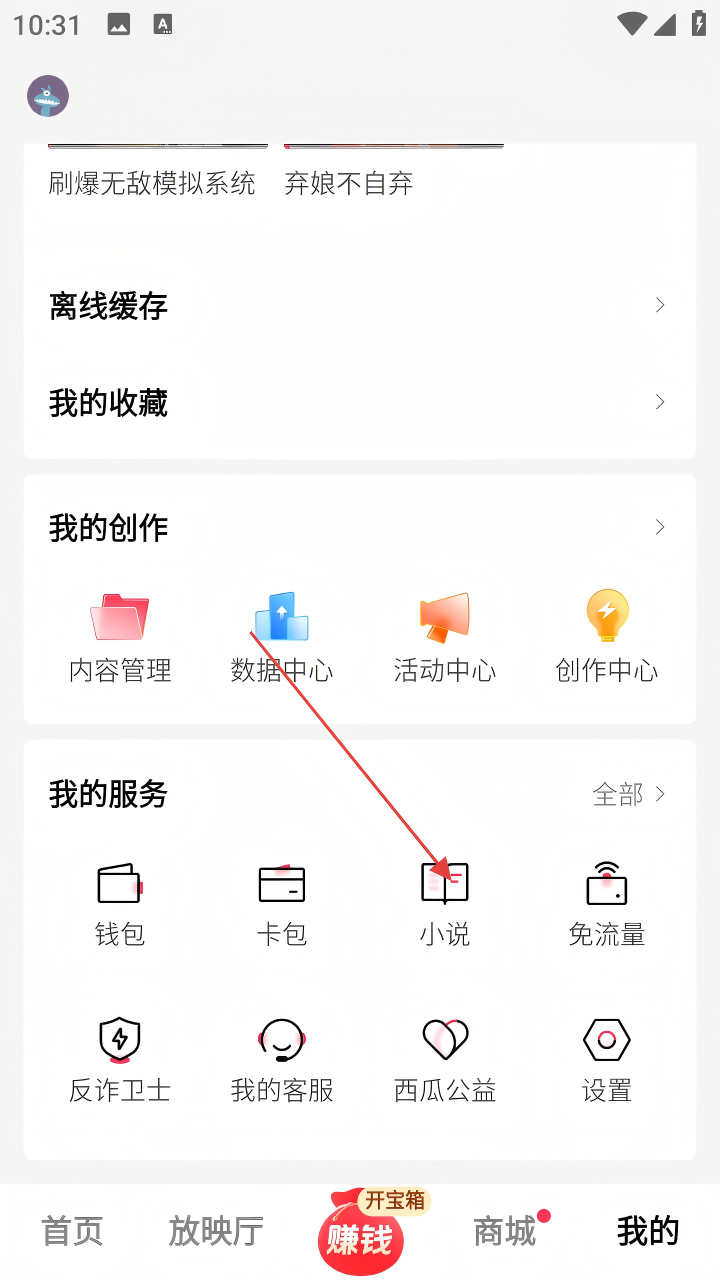
Task: Contact 我的客服
Action: click(282, 1060)
